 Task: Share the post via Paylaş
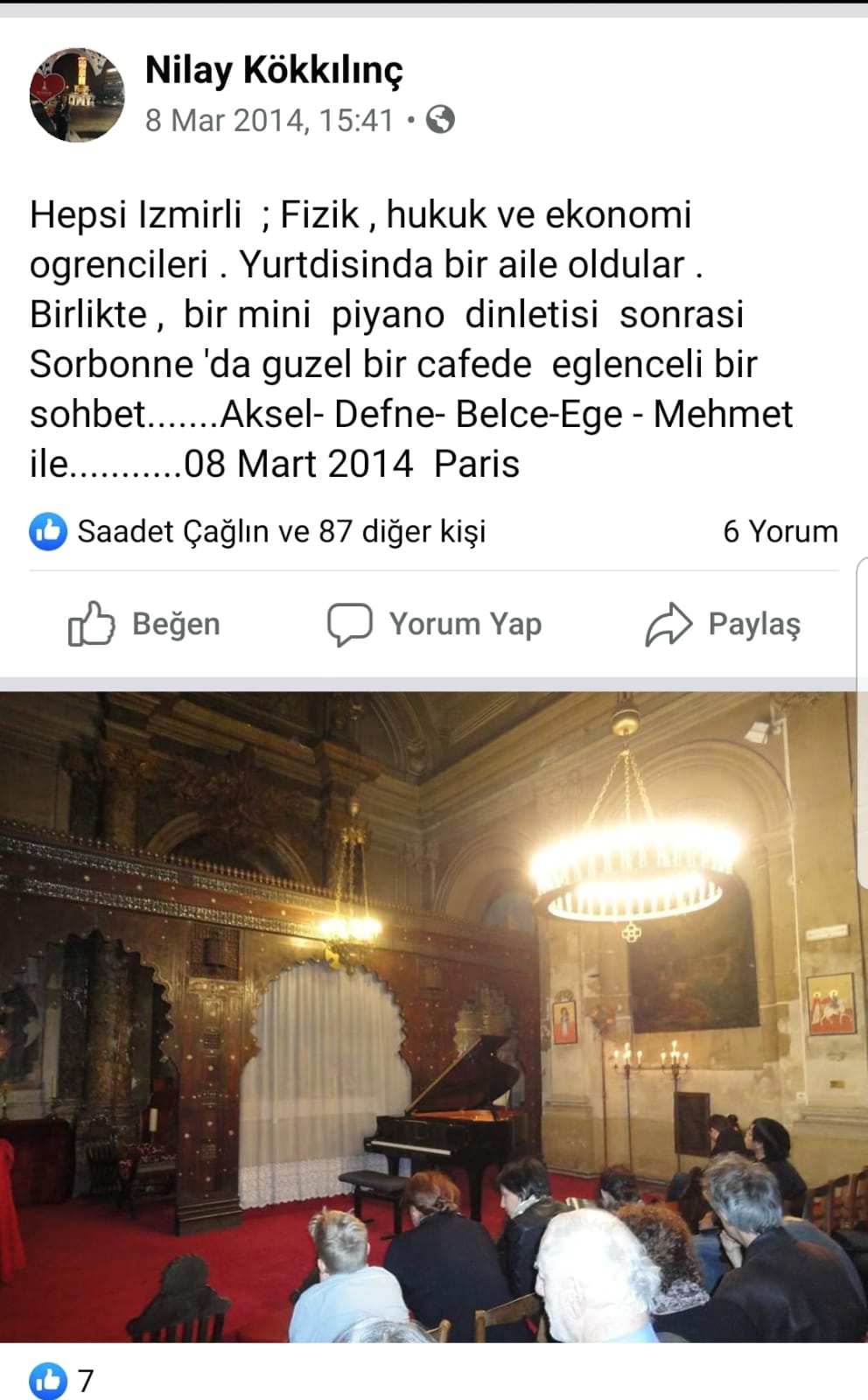coord(724,624)
